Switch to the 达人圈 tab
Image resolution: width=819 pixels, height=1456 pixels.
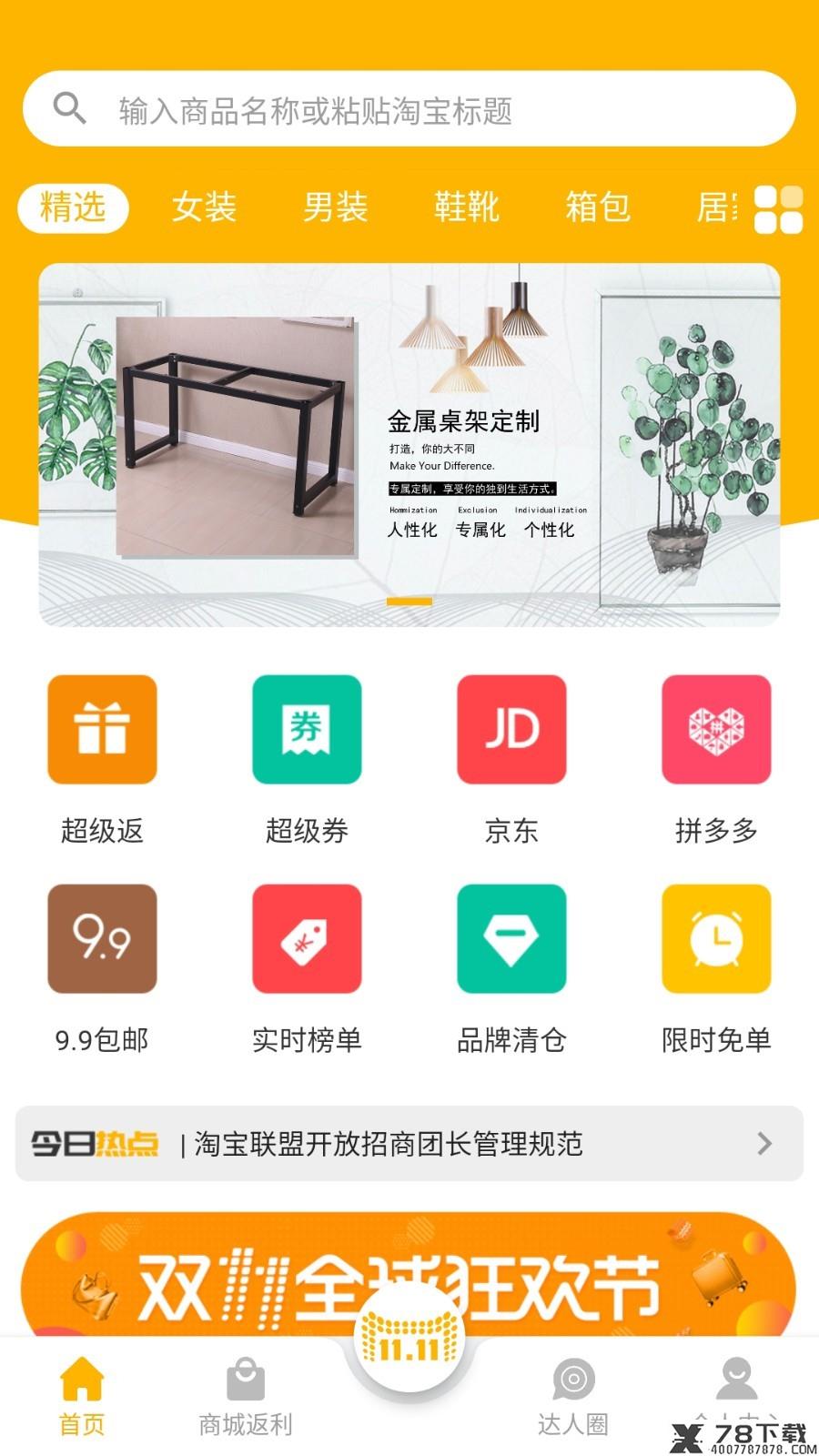point(573,1398)
